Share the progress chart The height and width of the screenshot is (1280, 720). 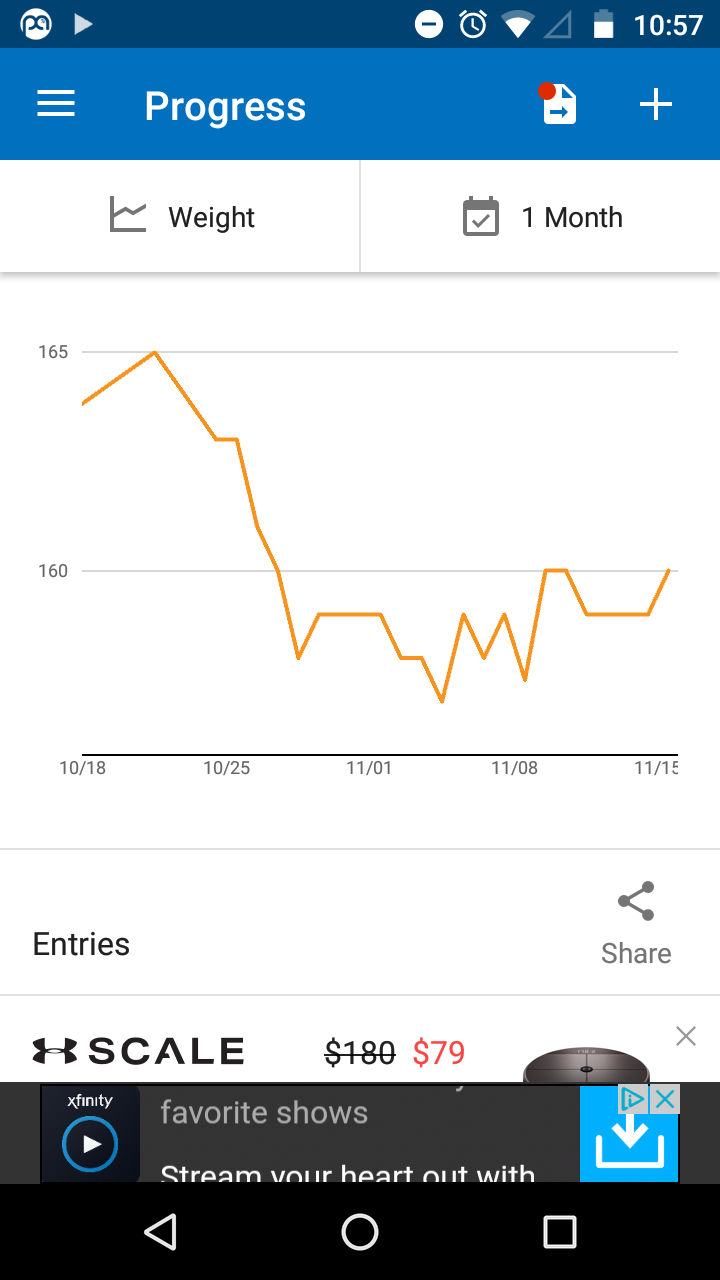pos(636,923)
